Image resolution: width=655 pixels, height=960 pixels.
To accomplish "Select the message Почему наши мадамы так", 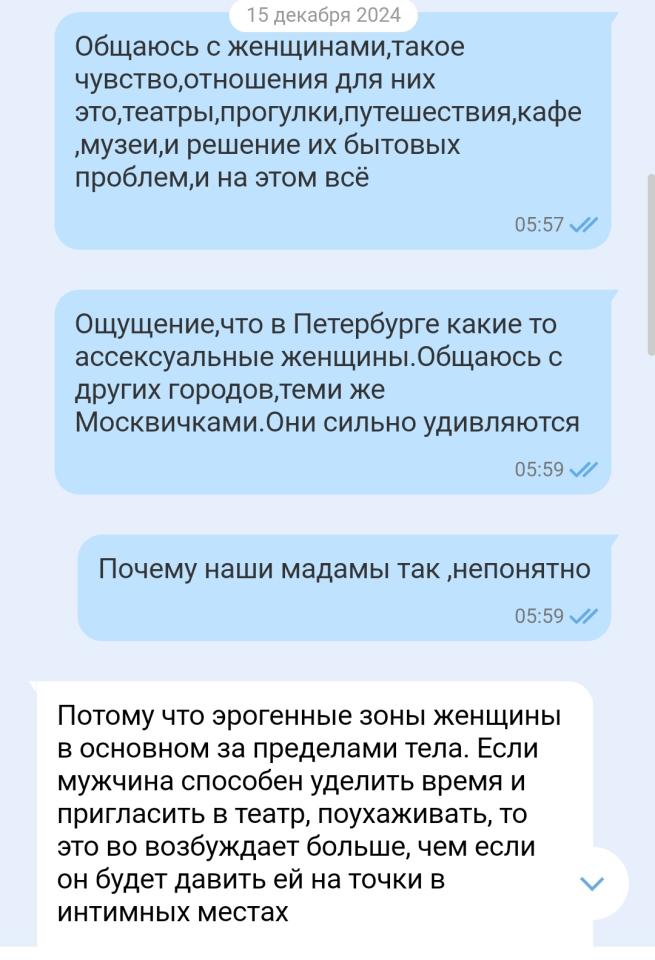I will (343, 585).
